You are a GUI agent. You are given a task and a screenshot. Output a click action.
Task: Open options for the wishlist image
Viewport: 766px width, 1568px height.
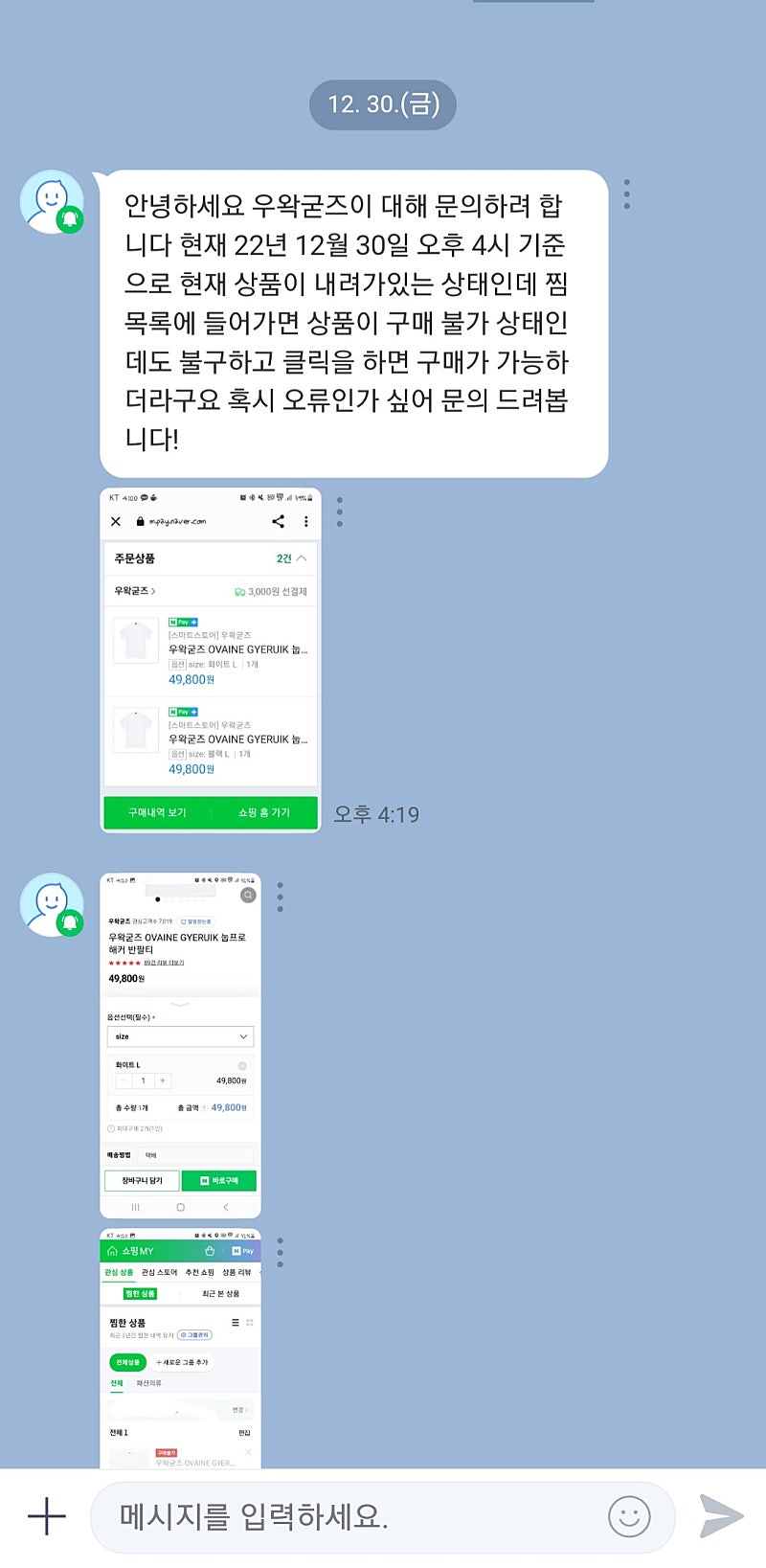coord(280,1252)
